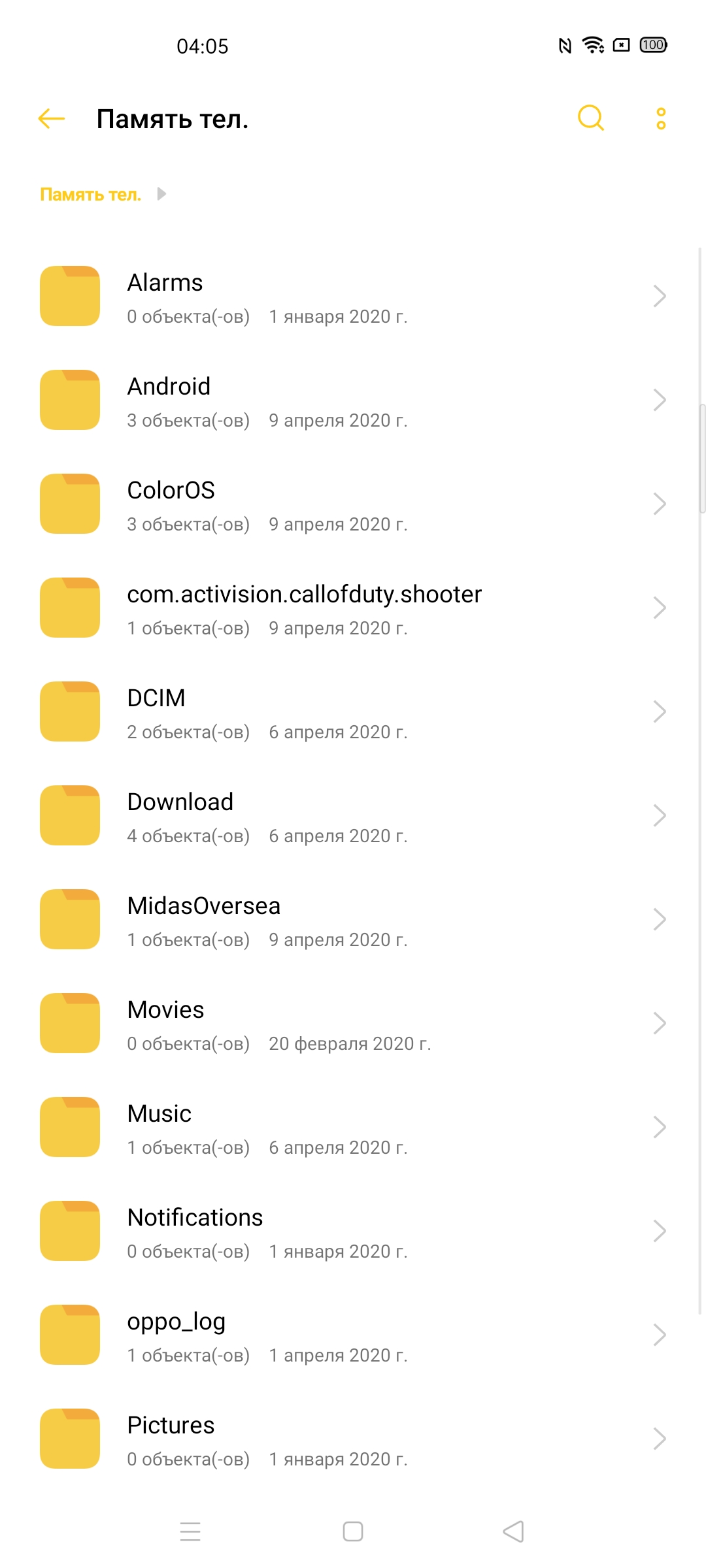
Task: Open the three-dot overflow menu
Action: 661,118
